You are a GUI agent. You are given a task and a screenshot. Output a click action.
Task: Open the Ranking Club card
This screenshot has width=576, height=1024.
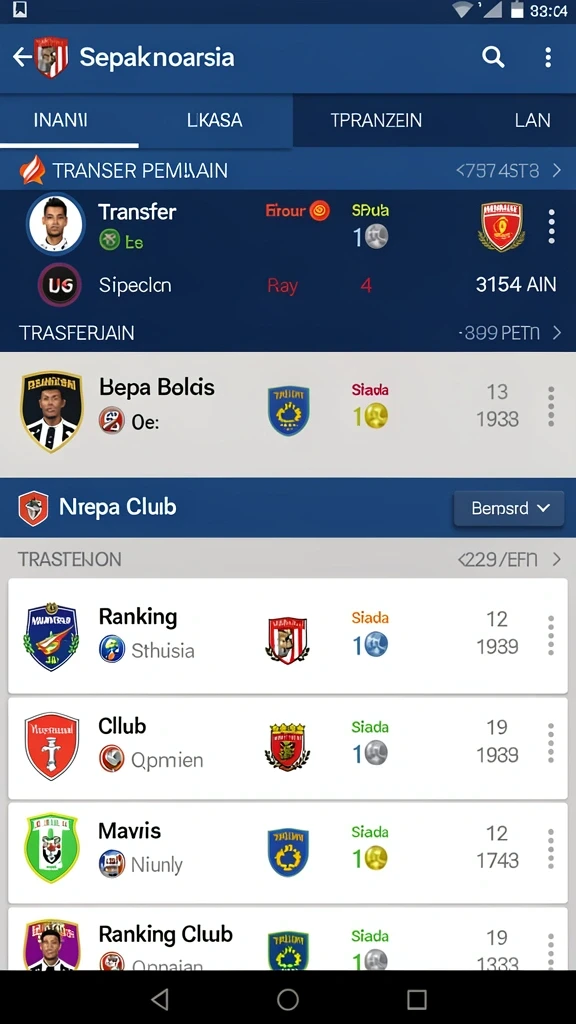point(288,939)
